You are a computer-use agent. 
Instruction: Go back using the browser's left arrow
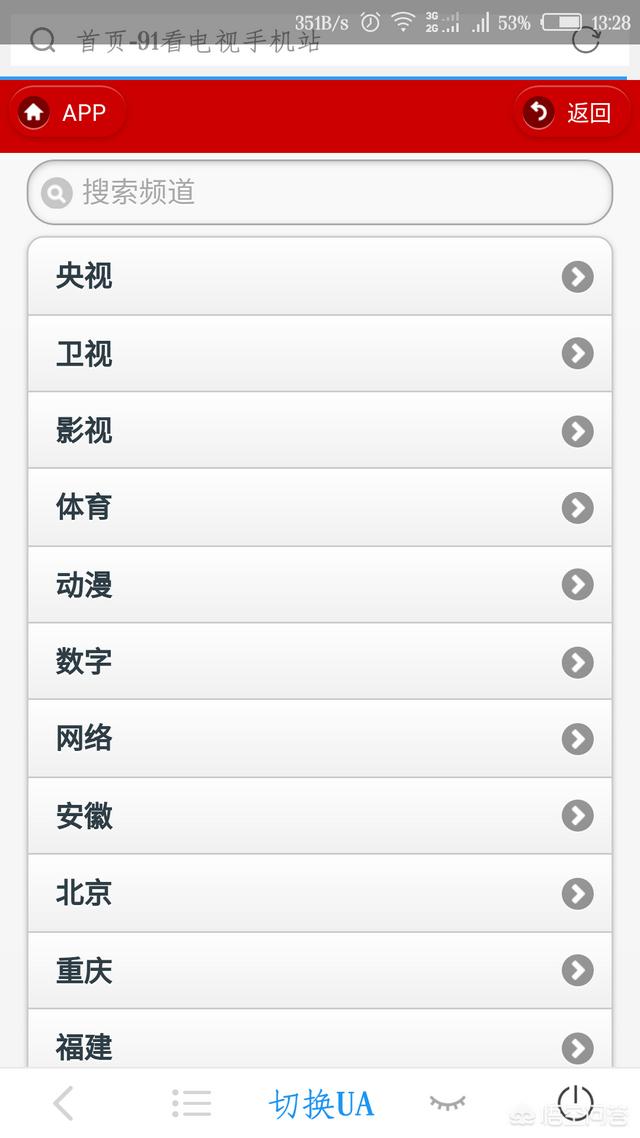pos(63,1104)
